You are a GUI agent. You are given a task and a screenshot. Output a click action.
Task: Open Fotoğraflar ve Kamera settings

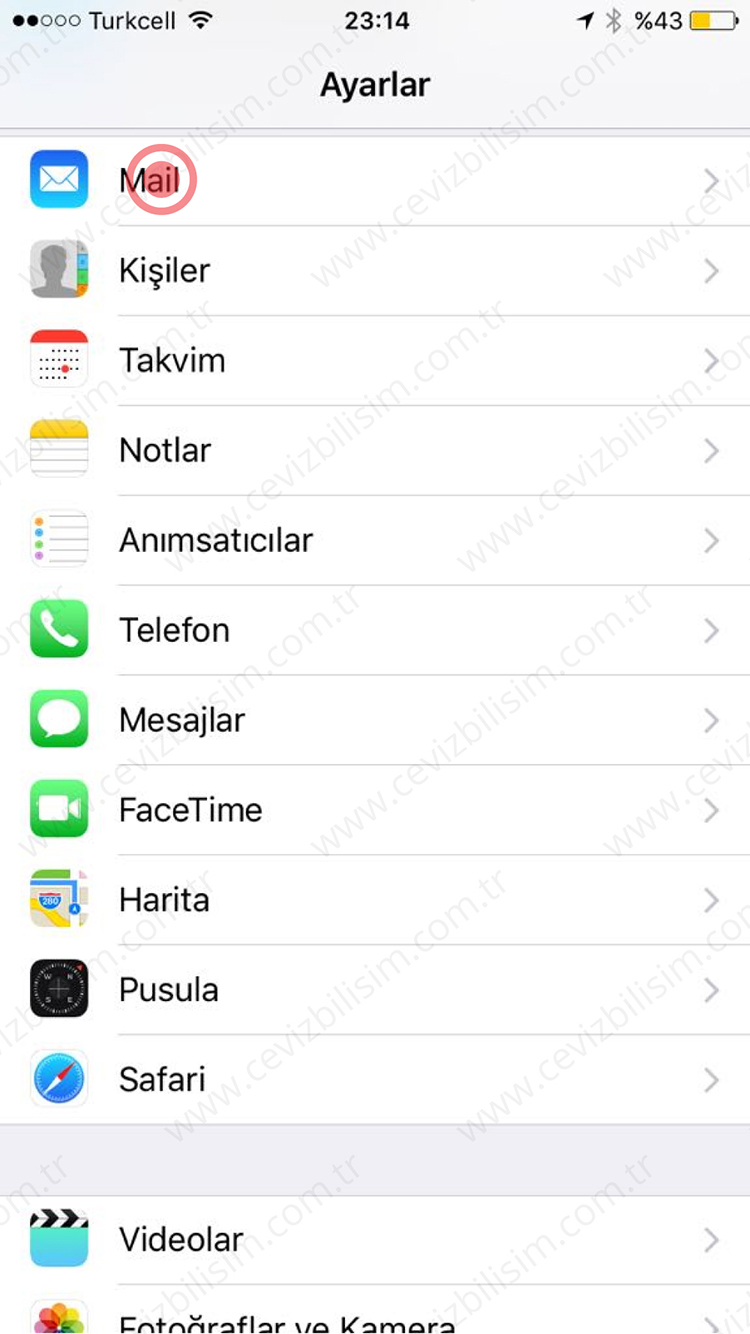(x=375, y=1318)
